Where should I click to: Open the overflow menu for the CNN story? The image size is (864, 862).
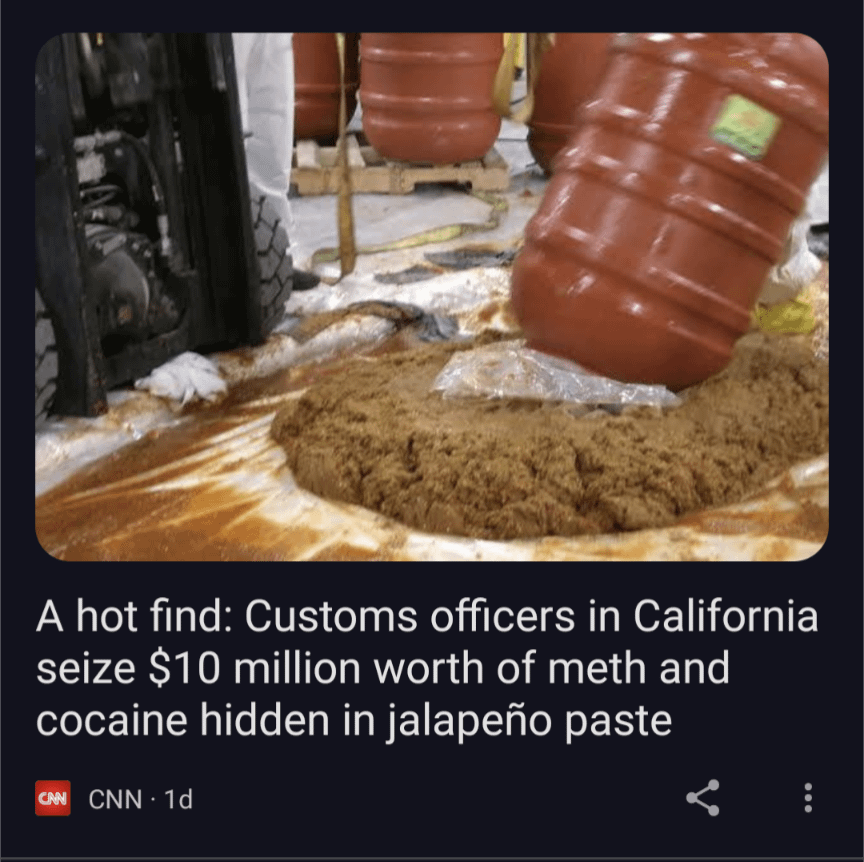[x=808, y=798]
